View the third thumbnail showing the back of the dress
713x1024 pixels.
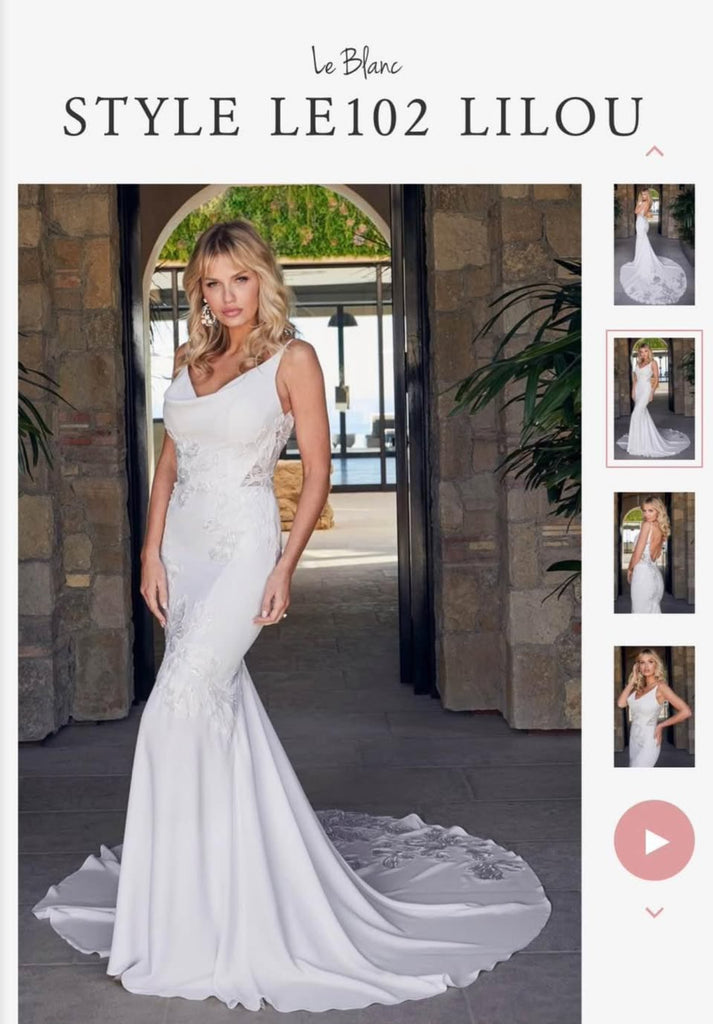tap(654, 552)
